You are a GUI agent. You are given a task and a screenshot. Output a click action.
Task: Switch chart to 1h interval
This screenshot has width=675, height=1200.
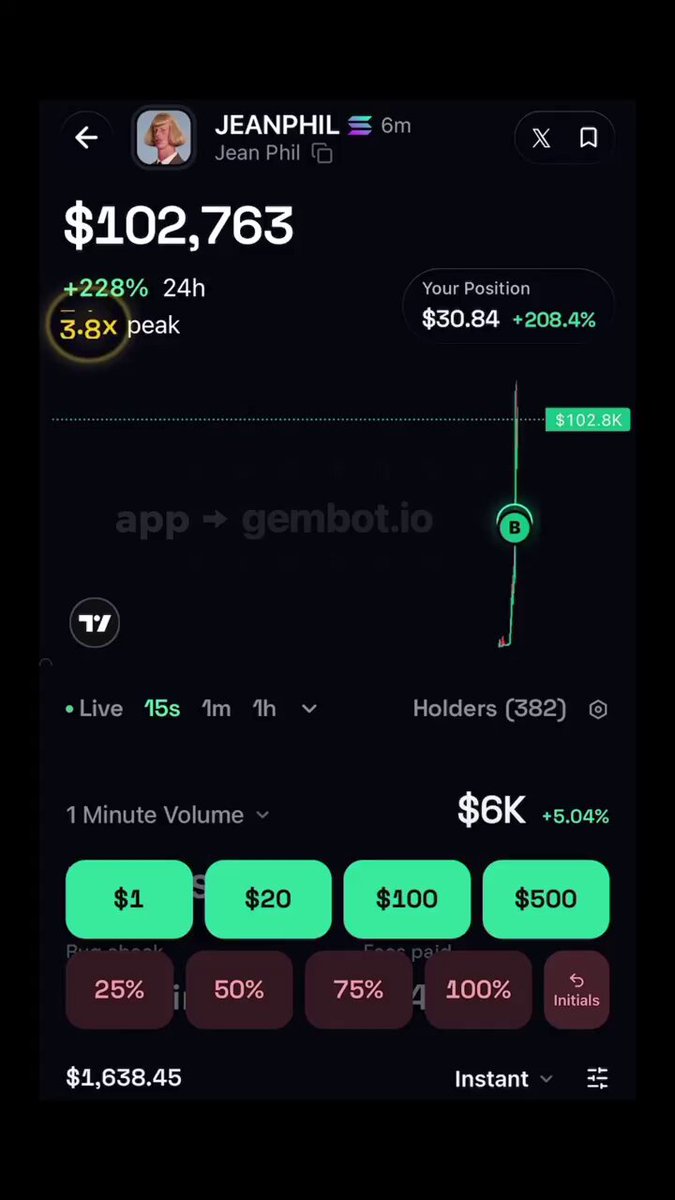[264, 708]
